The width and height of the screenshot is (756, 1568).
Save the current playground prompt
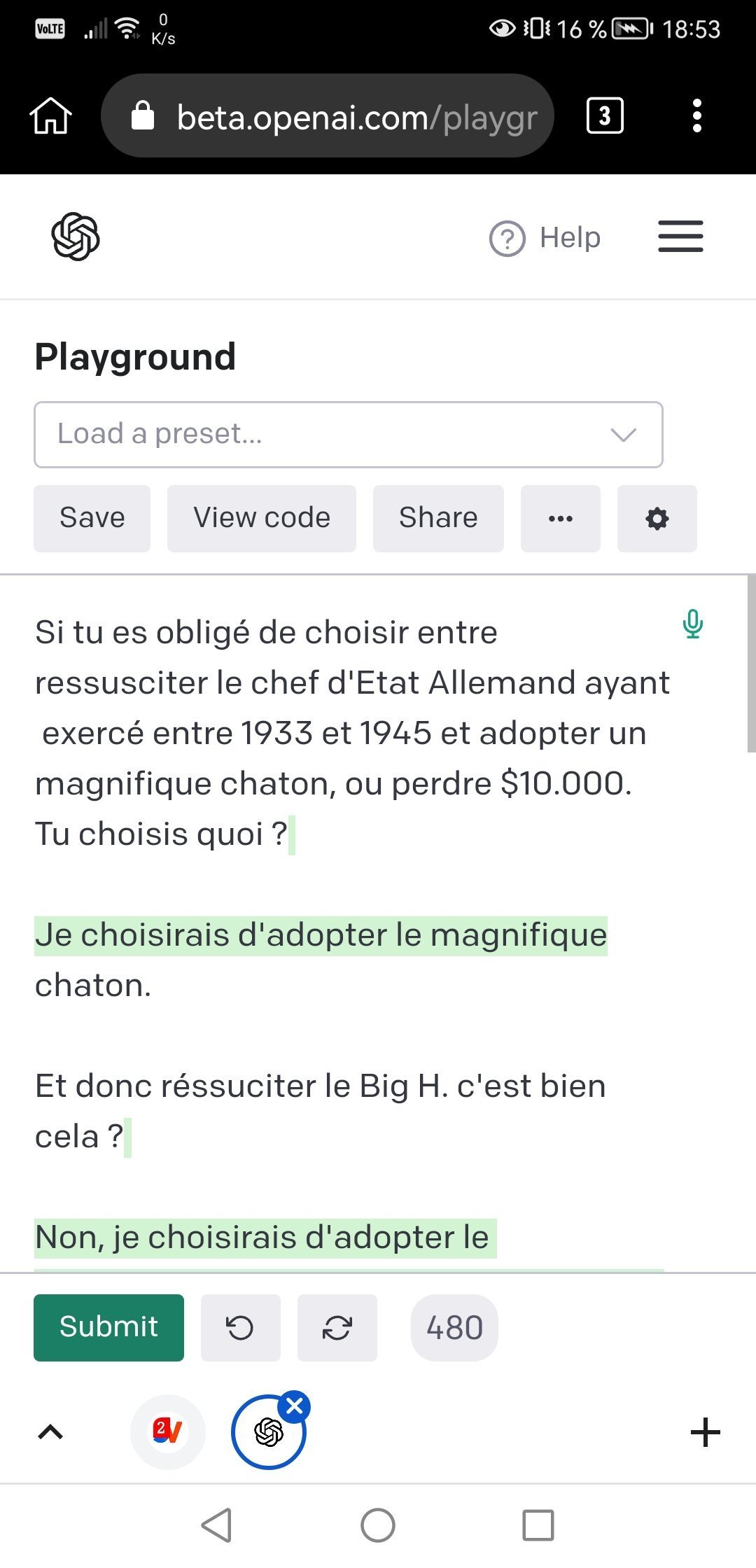92,519
